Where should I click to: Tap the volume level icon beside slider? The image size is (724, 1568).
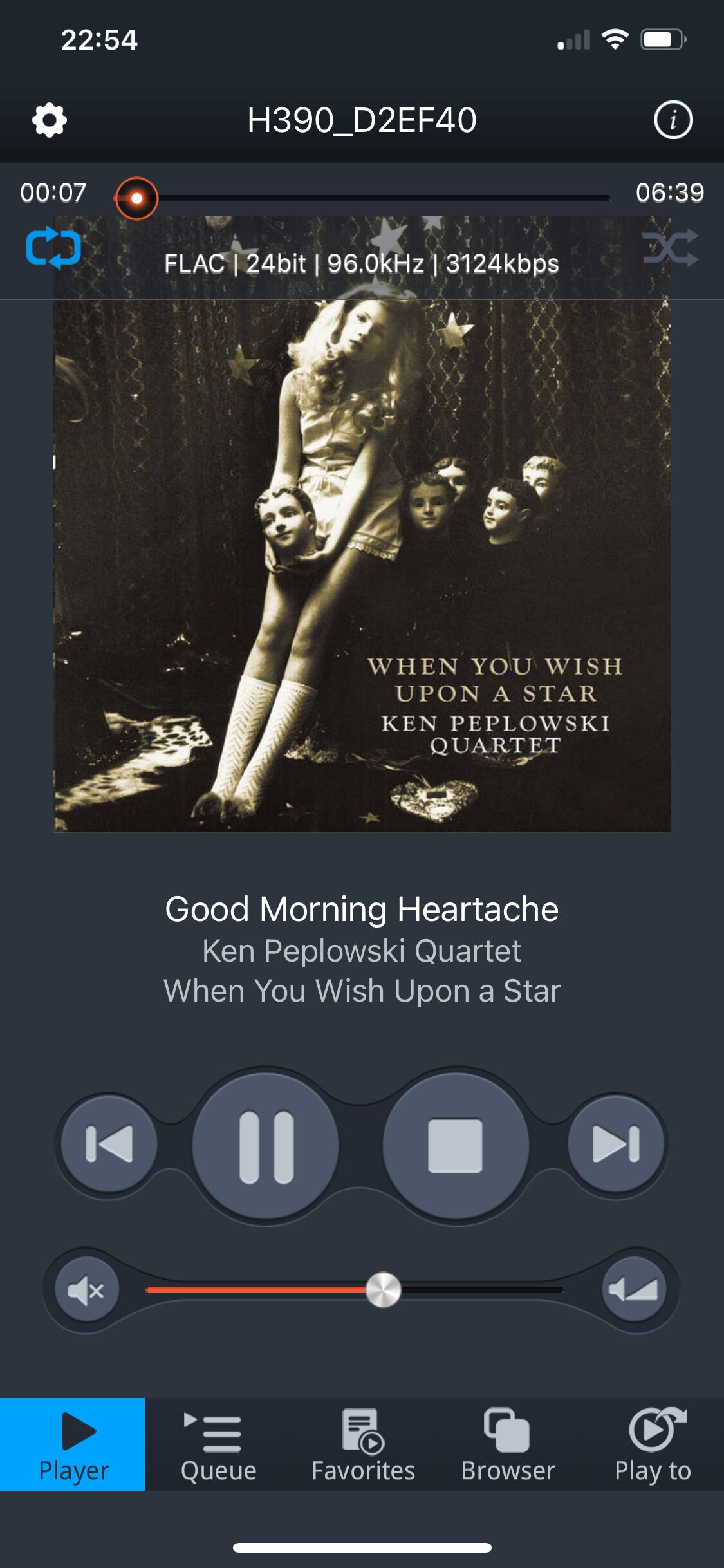634,1289
